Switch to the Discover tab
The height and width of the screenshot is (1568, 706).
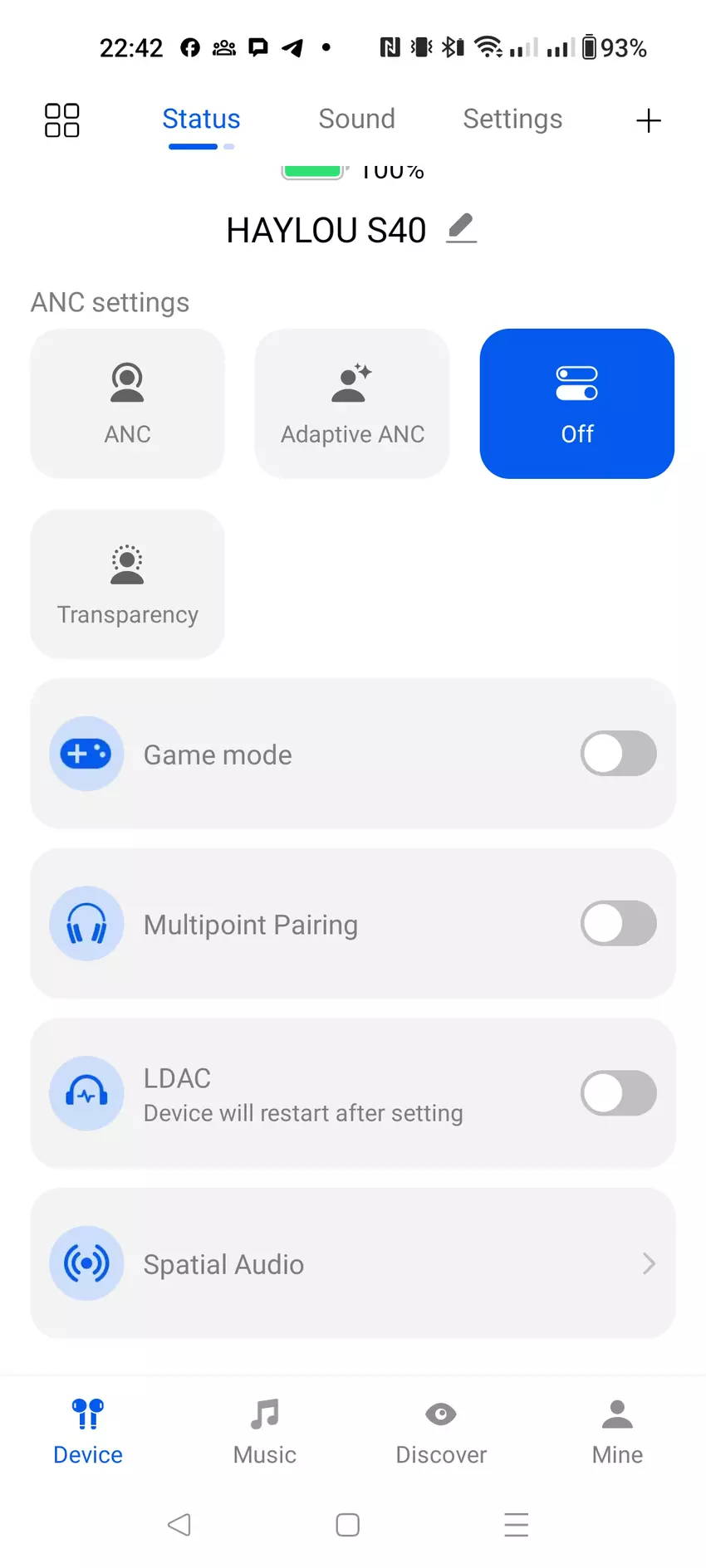pyautogui.click(x=441, y=1431)
